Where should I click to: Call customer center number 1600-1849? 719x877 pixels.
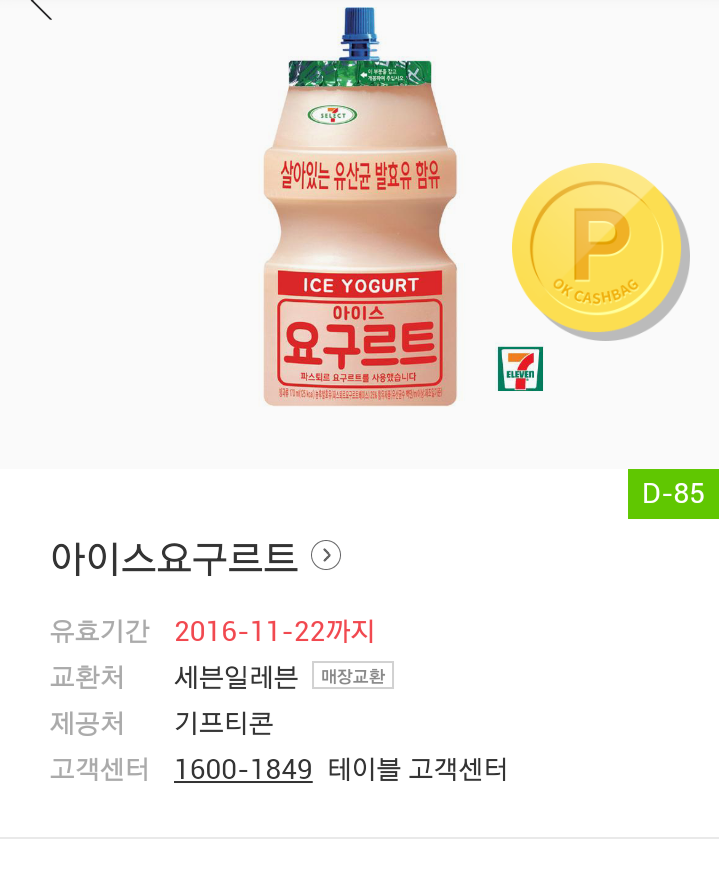click(243, 769)
